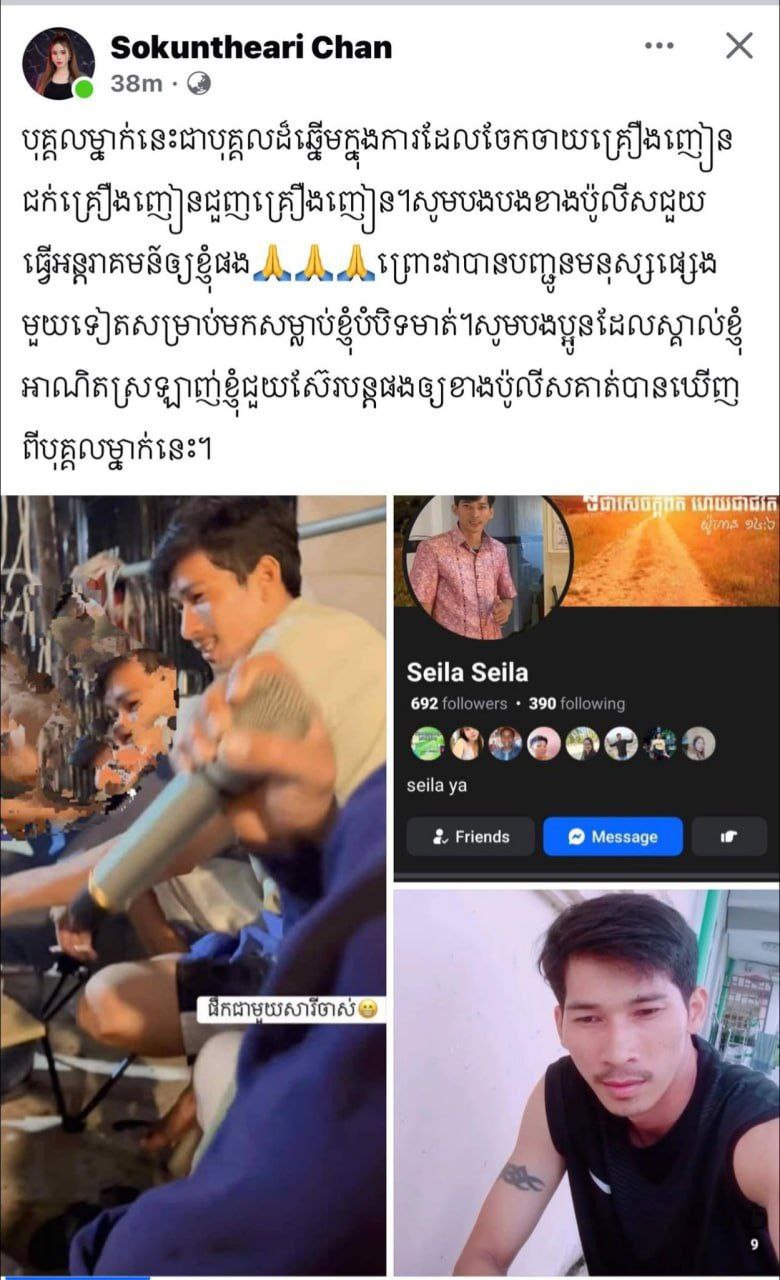The width and height of the screenshot is (780, 1280).
Task: Open the post's three-dot overflow menu
Action: [659, 46]
